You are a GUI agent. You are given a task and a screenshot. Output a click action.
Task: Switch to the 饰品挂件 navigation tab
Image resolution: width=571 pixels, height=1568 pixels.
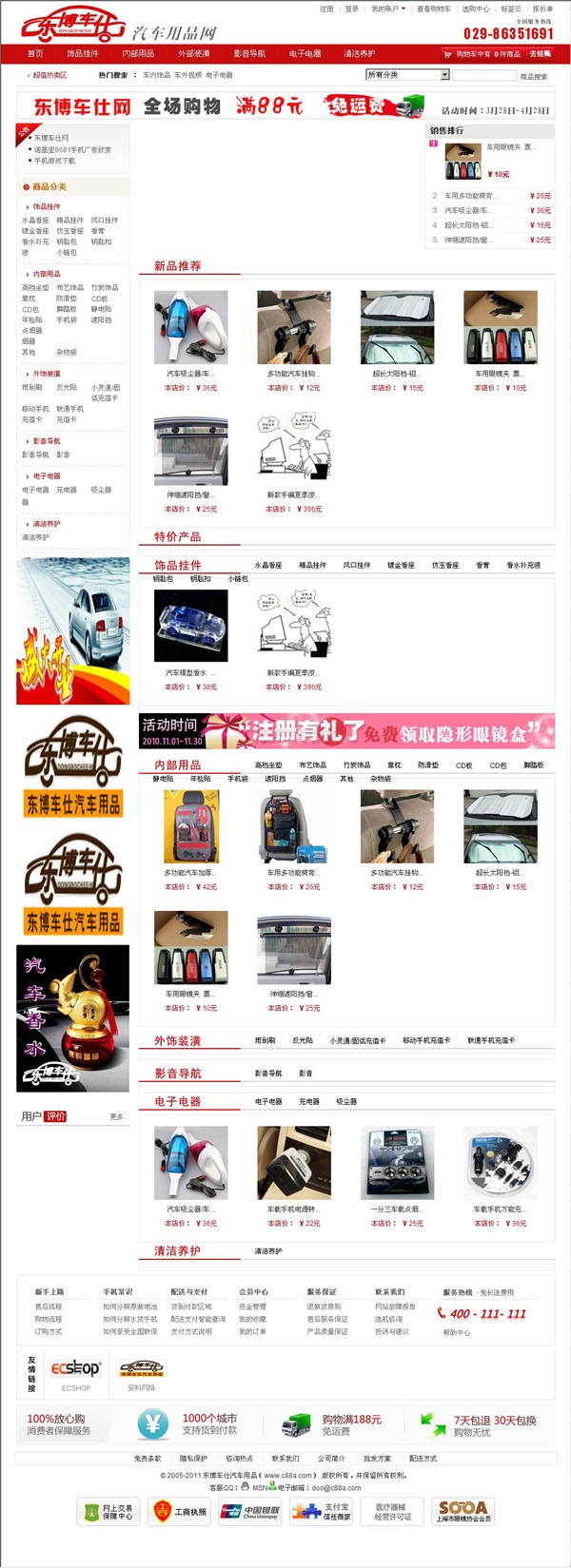[83, 54]
